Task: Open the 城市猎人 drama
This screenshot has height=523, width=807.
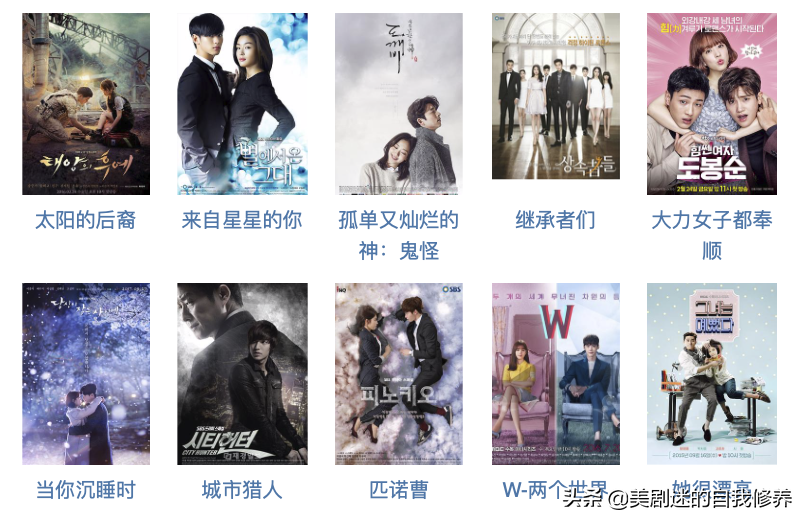Action: (x=242, y=374)
